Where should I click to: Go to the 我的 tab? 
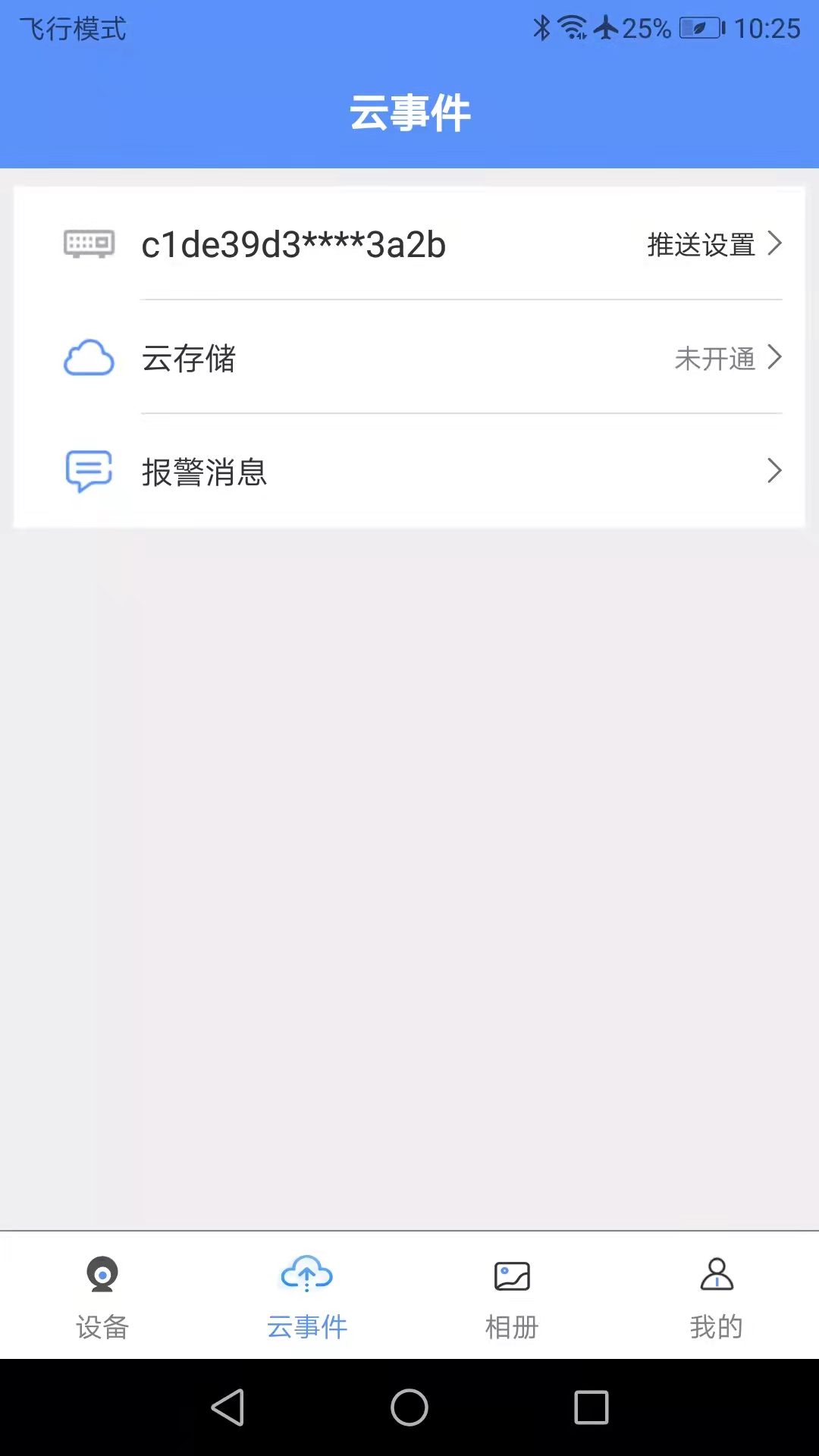point(717,1295)
